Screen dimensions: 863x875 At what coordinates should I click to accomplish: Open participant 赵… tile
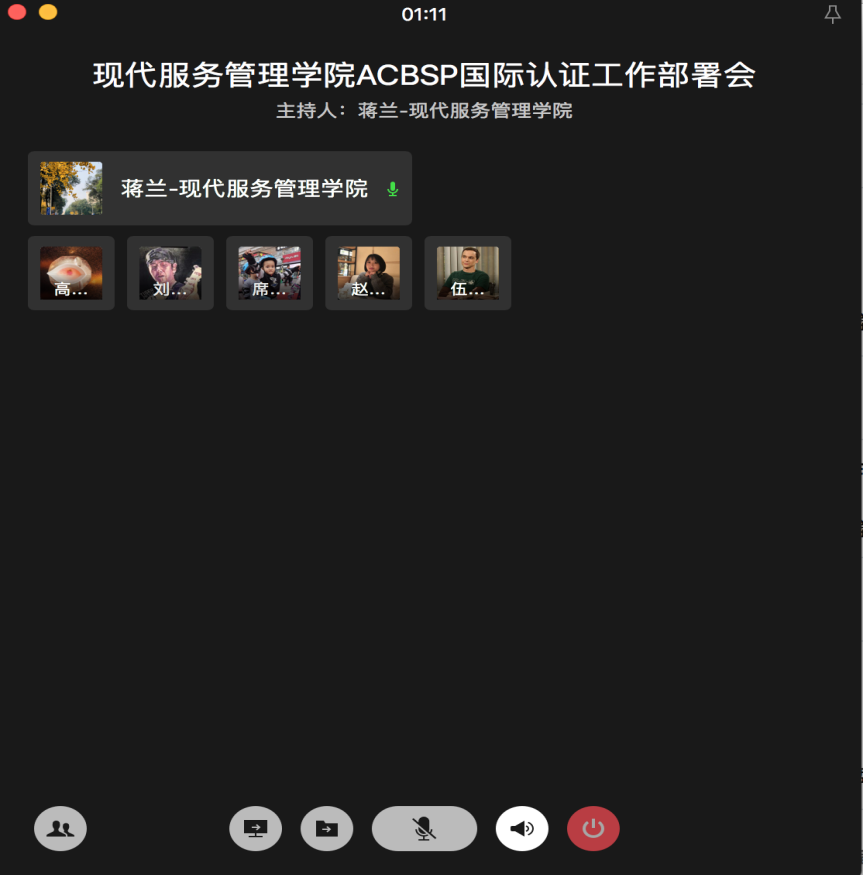click(368, 273)
